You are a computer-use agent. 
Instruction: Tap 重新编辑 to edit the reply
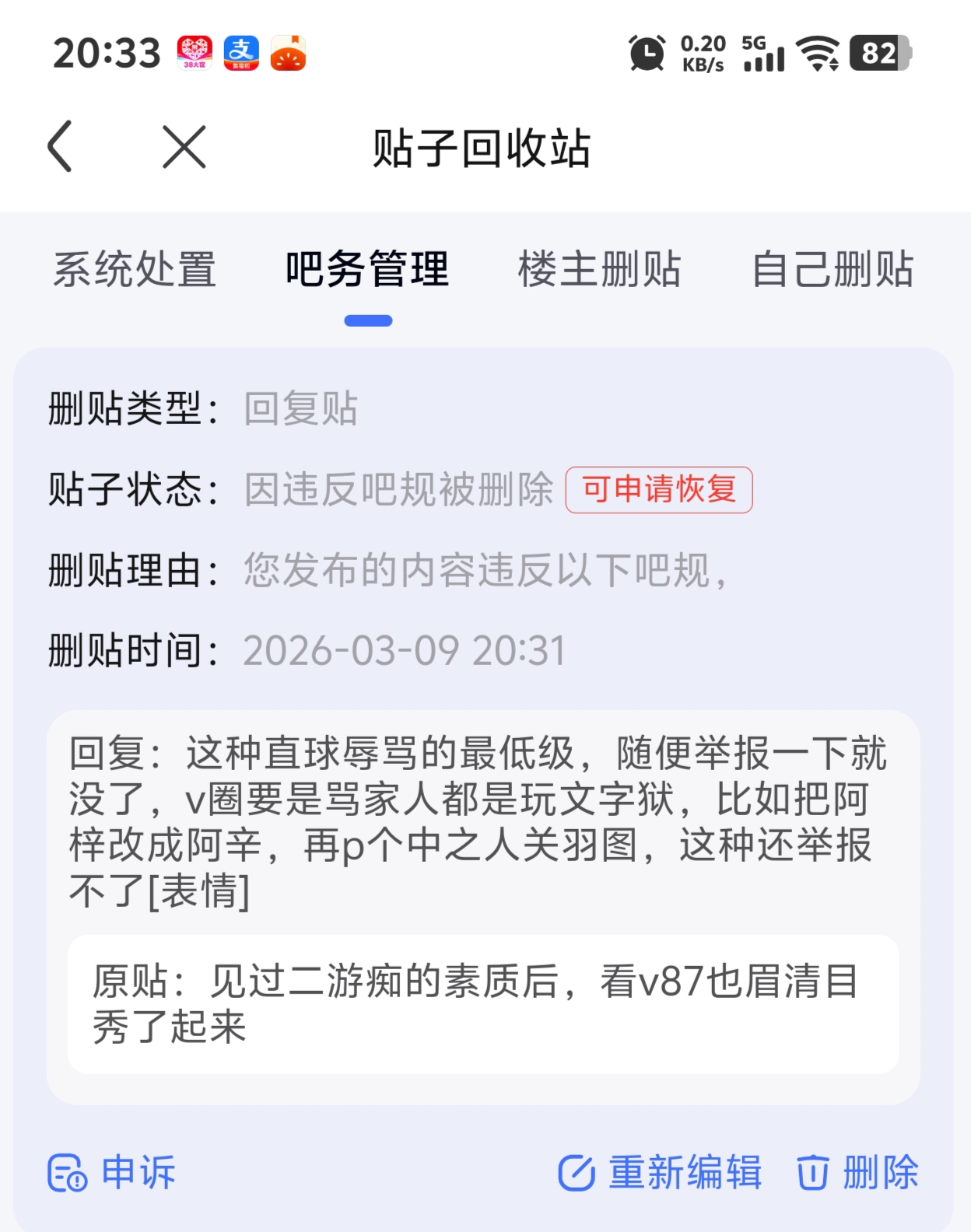[660, 1172]
